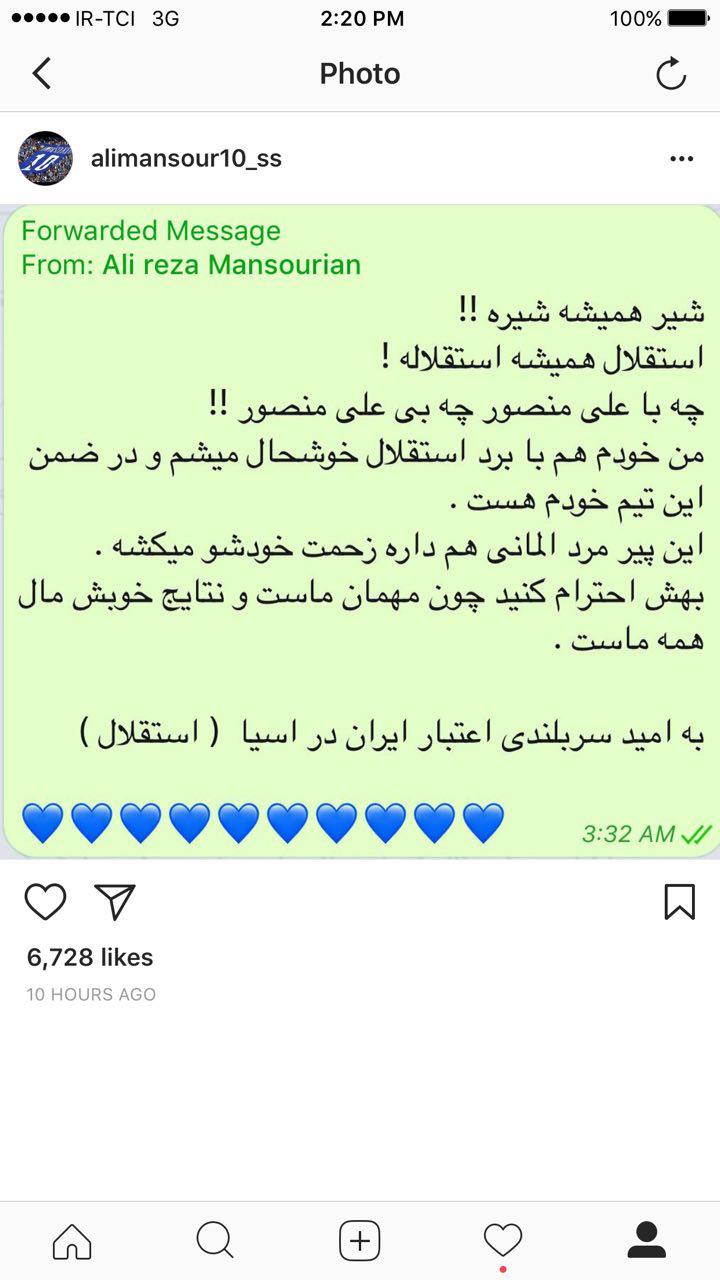
Task: Select the forwarded message image in the post
Action: (360, 530)
